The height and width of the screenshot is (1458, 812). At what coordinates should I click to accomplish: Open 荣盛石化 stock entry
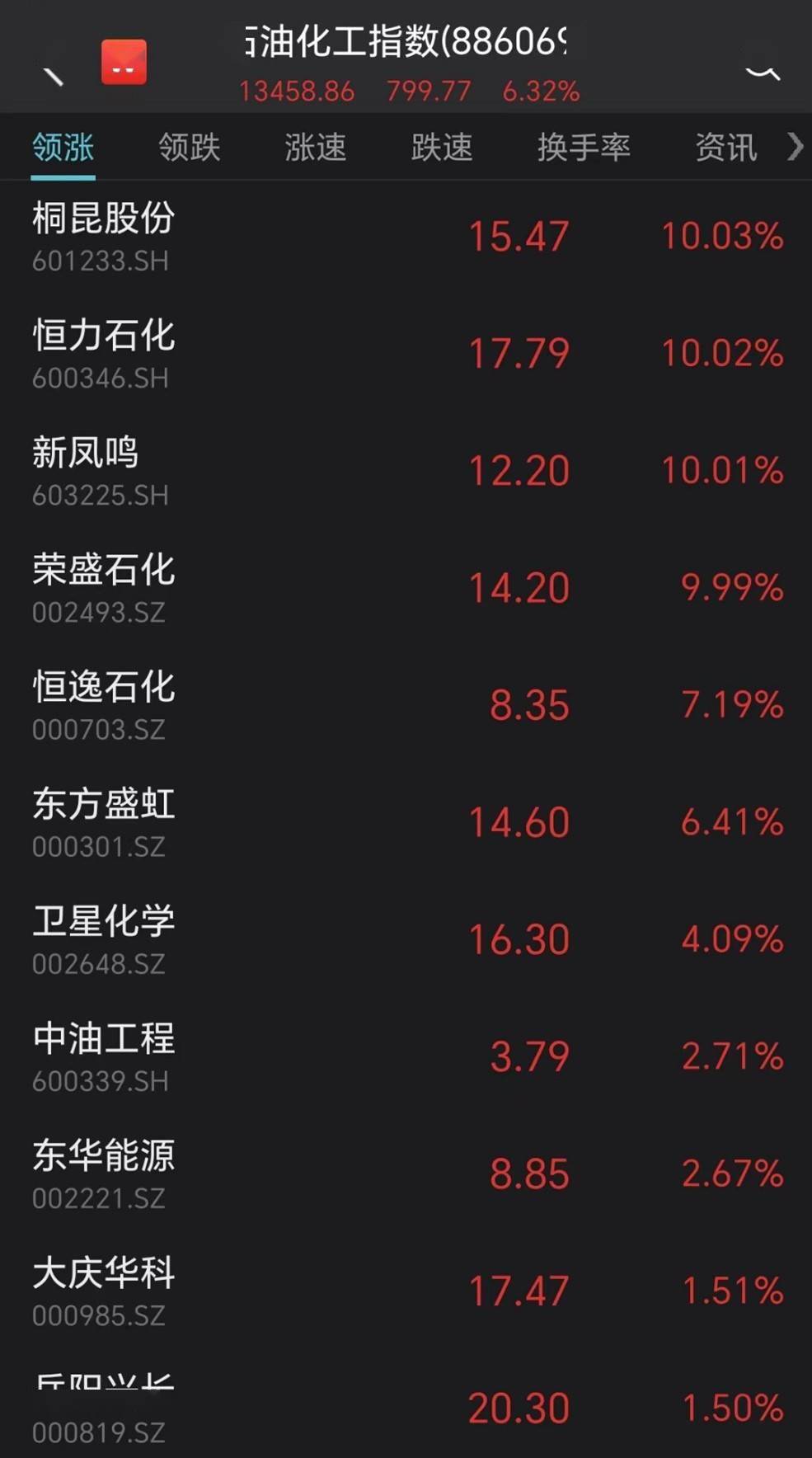pos(406,586)
